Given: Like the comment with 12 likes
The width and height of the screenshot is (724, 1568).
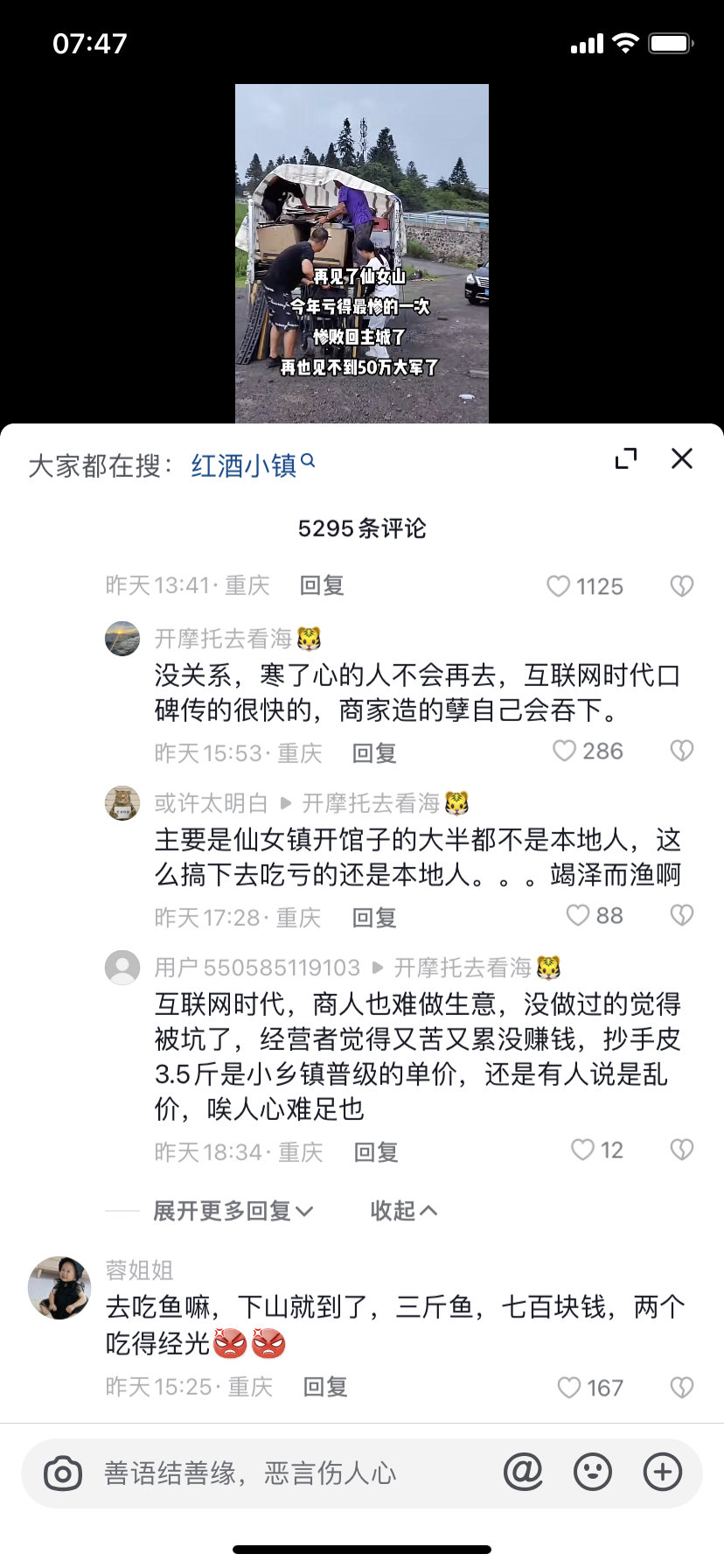Looking at the screenshot, I should coord(582,1151).
